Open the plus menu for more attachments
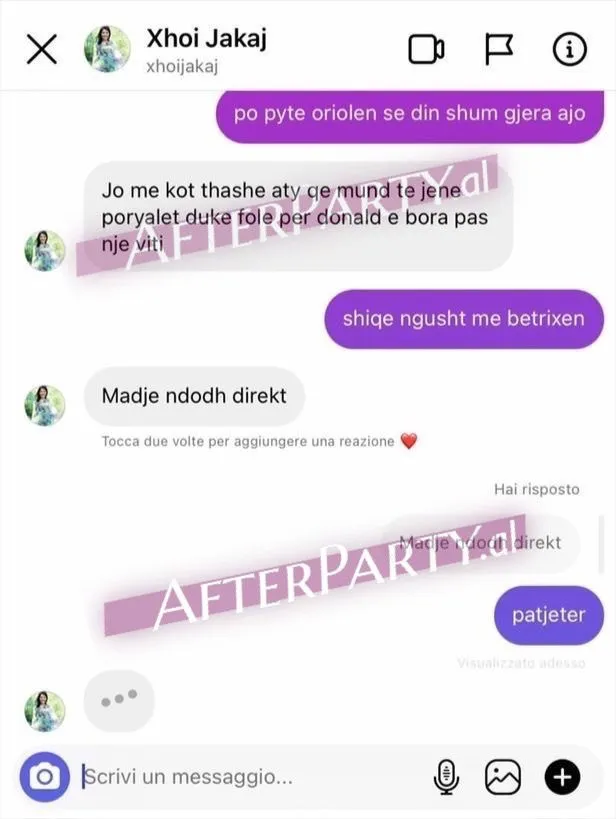Viewport: 616px width, 819px height. [562, 776]
